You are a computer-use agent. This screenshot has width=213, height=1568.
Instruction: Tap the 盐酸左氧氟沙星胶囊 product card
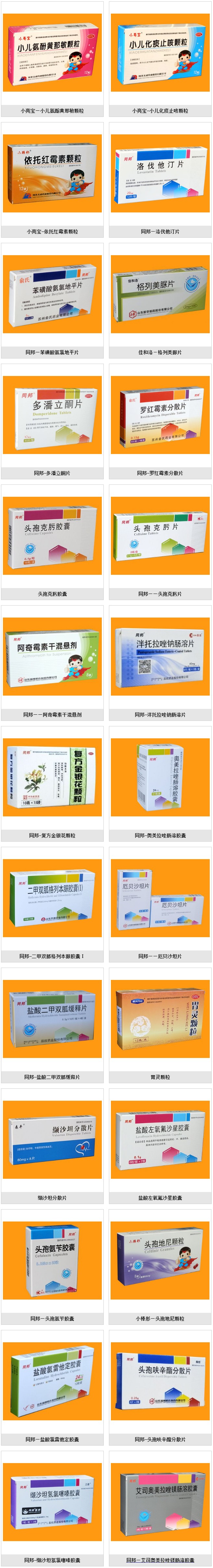tap(160, 1140)
